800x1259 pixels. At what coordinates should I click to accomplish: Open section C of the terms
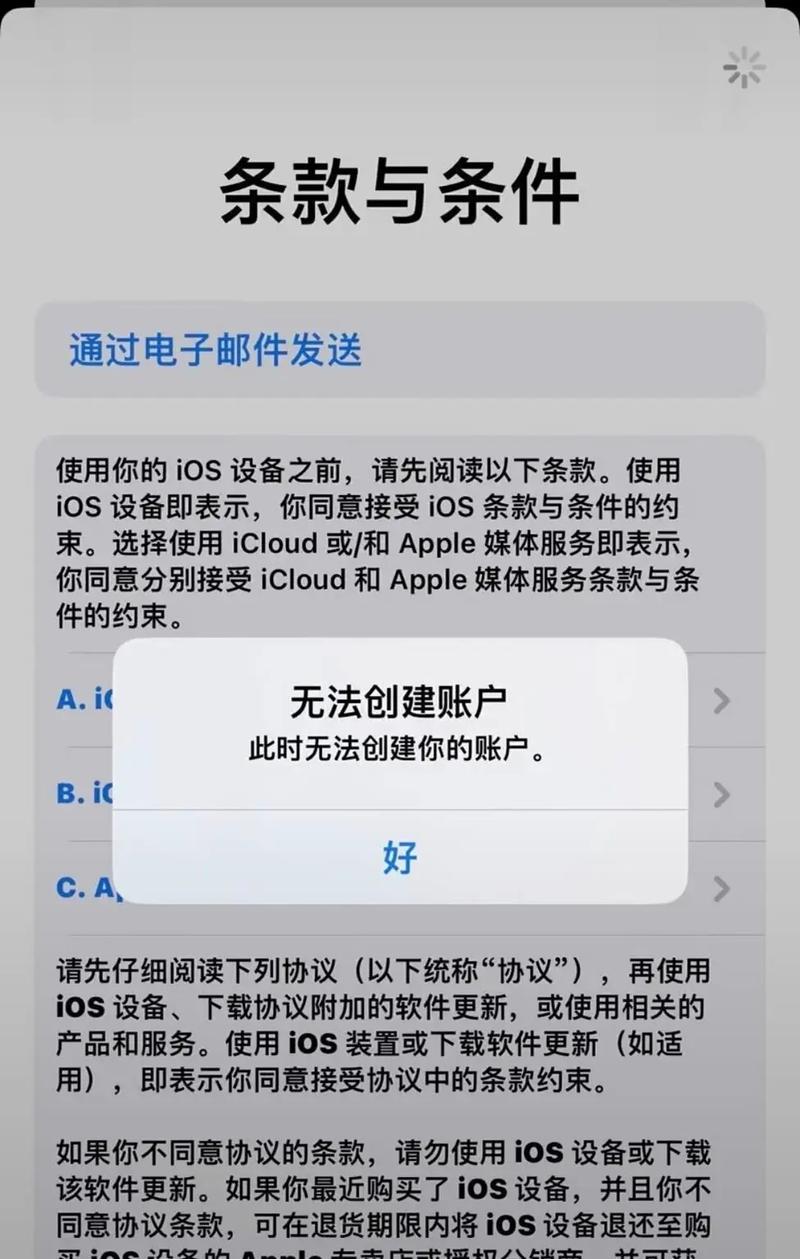click(722, 887)
